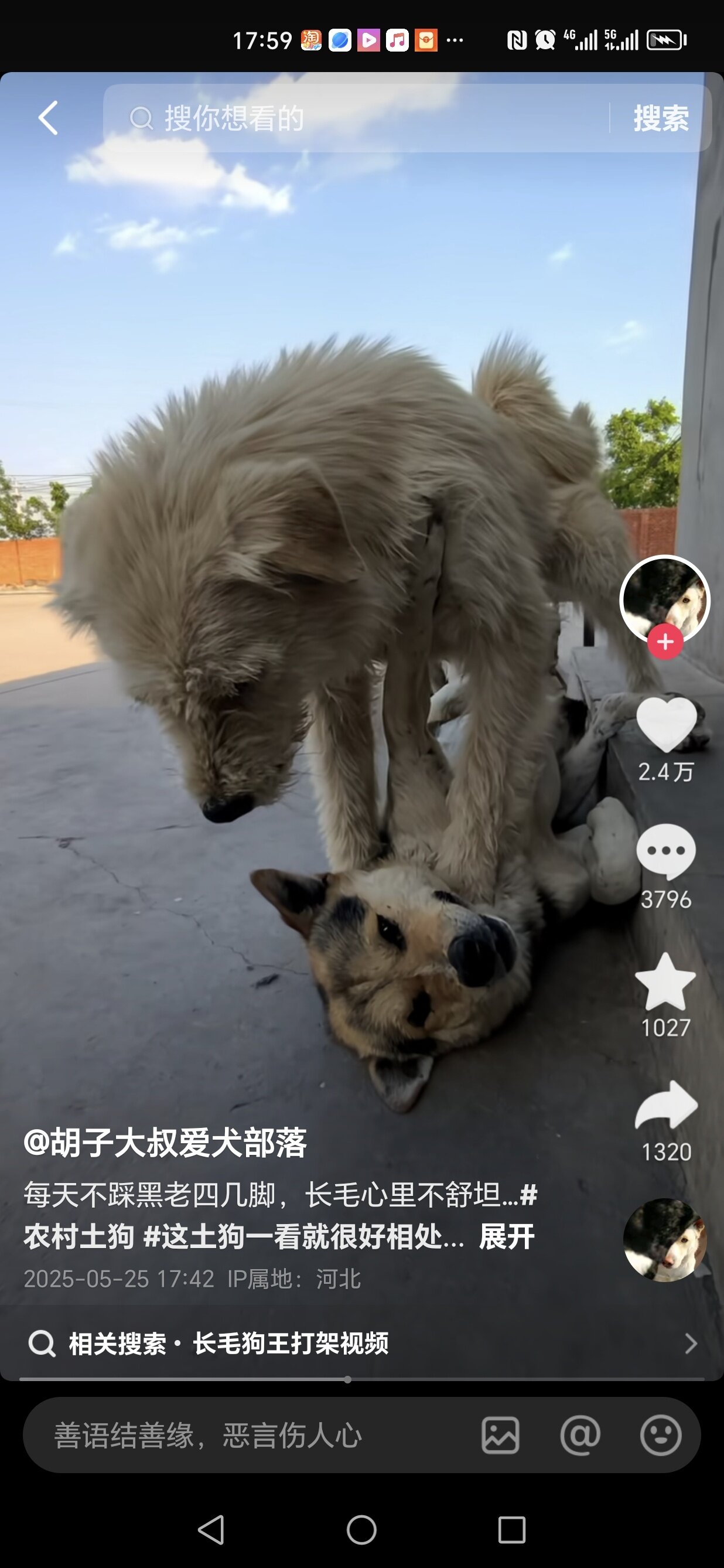Open related search 长毛狗王打架视频
Image resolution: width=724 pixels, height=1568 pixels.
click(289, 1344)
